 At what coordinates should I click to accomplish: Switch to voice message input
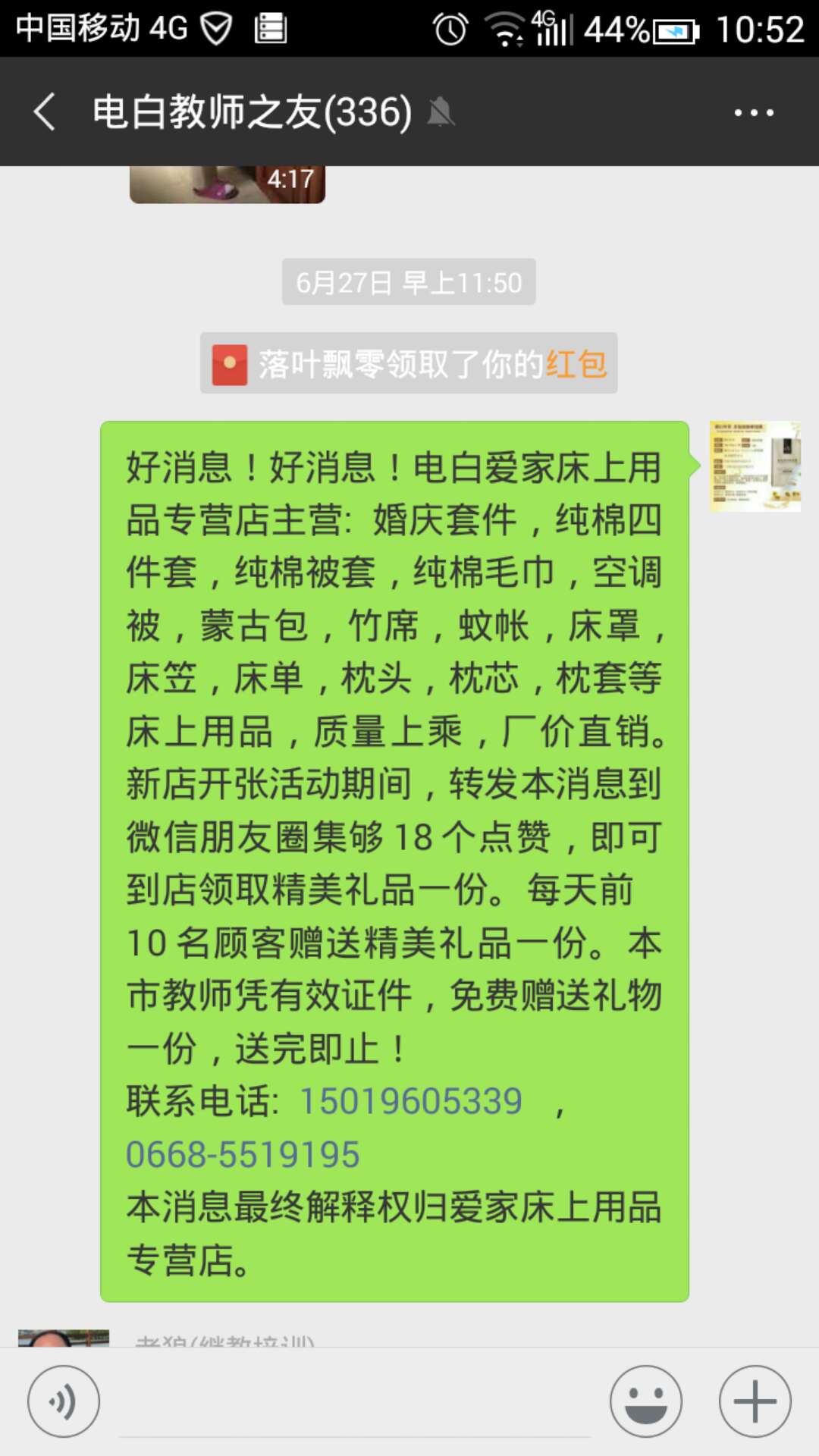point(64,1401)
